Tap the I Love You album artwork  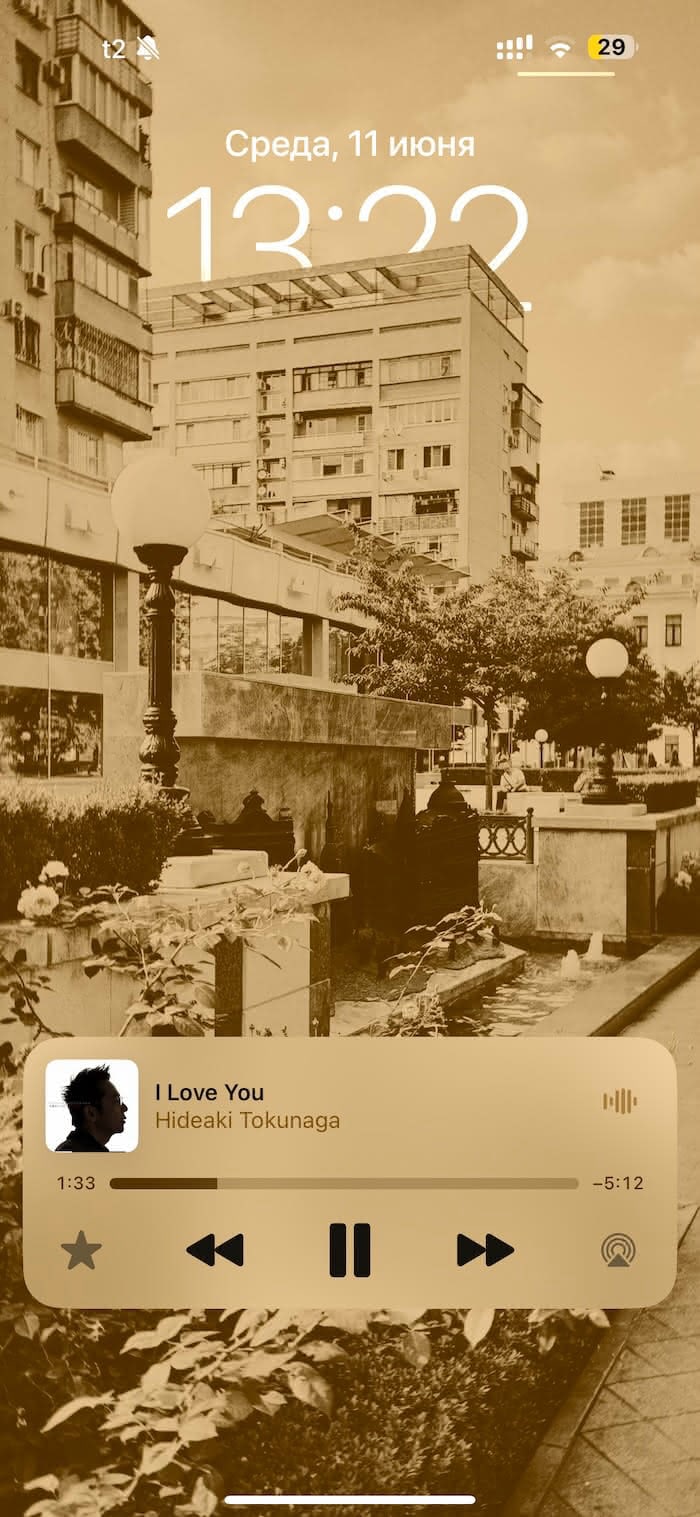coord(92,1106)
